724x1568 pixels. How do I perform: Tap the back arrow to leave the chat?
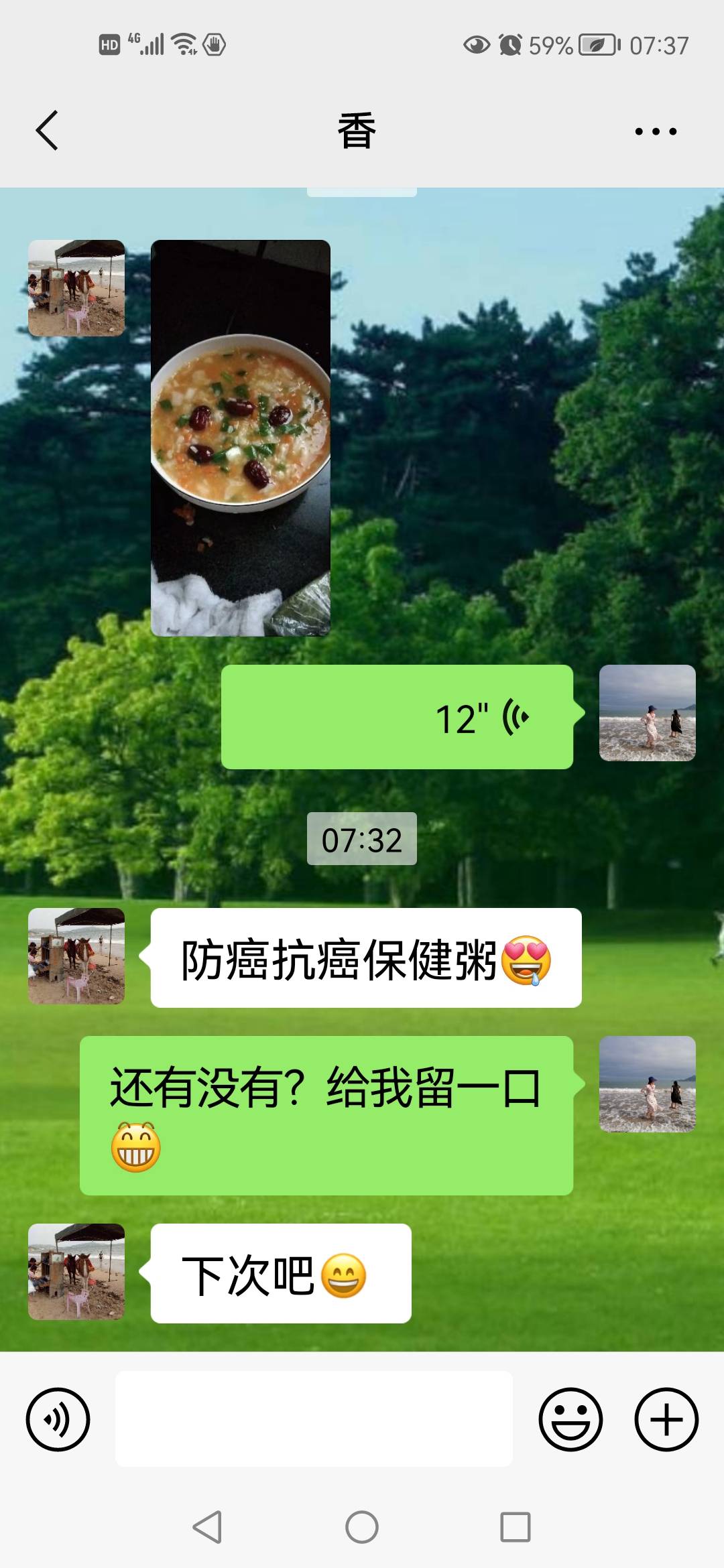click(x=47, y=131)
